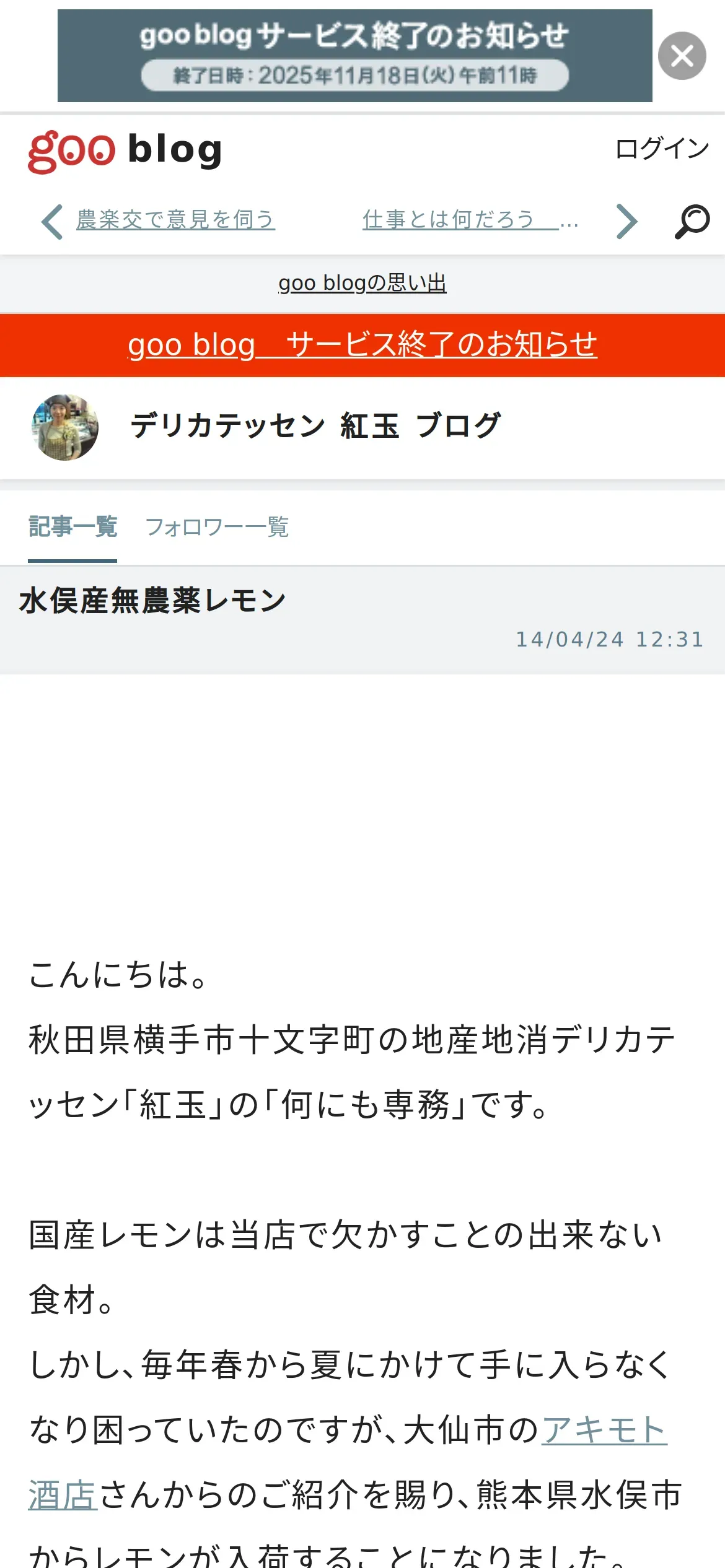Switch to the 記事一覧 tab
This screenshot has height=1568, width=725.
(72, 527)
